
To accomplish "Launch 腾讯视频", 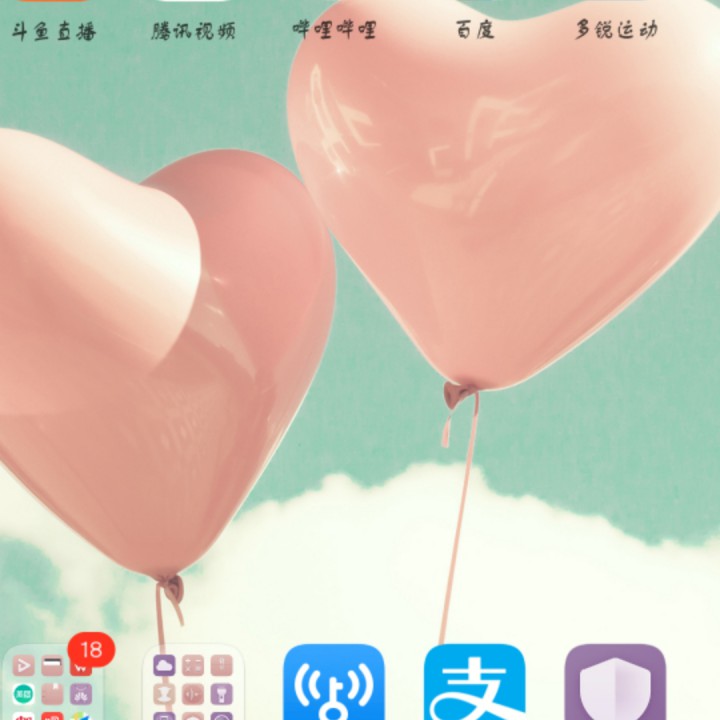I will click(193, 31).
